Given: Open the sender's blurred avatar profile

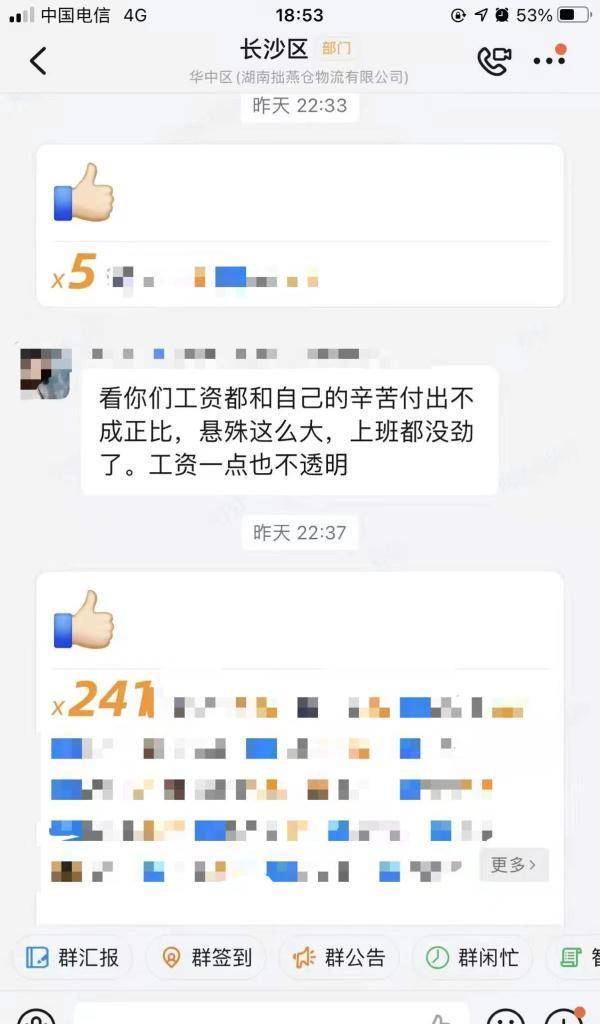Looking at the screenshot, I should click(45, 373).
